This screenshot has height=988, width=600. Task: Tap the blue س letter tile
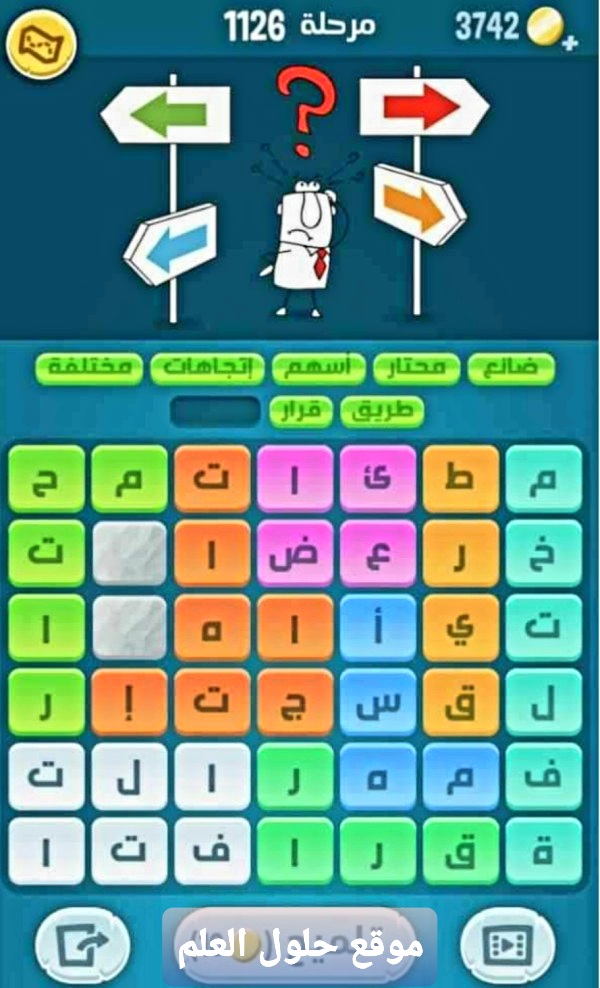(377, 702)
